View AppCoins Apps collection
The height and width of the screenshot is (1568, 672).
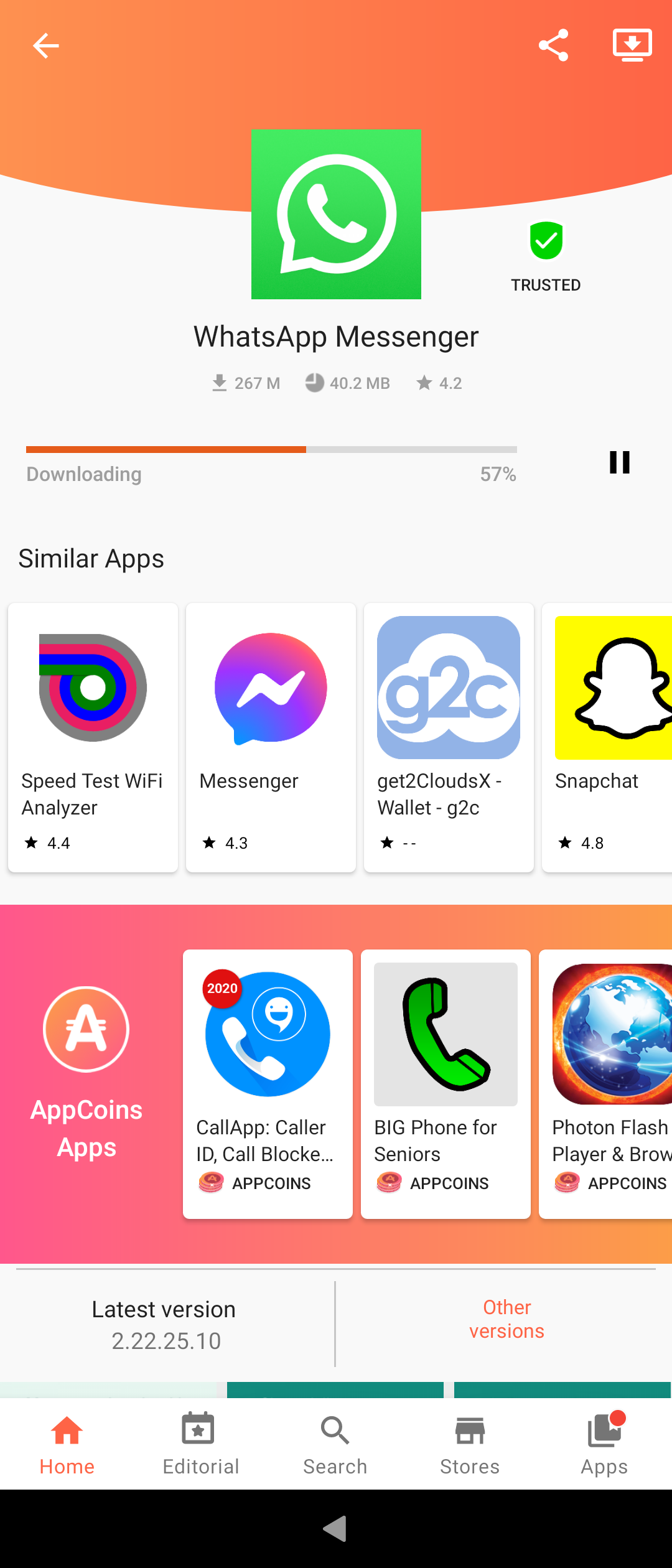(x=86, y=1073)
